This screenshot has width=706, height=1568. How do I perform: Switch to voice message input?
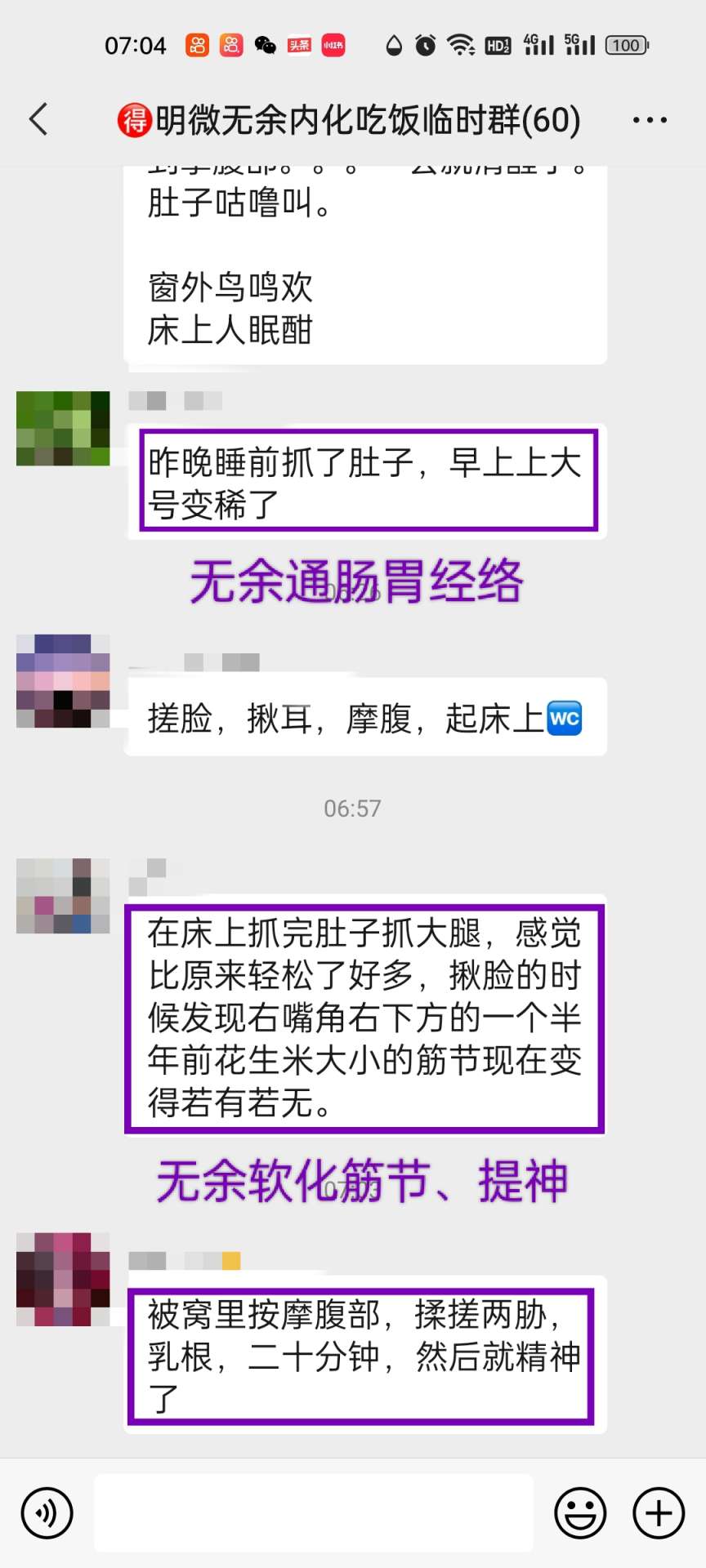[47, 1512]
